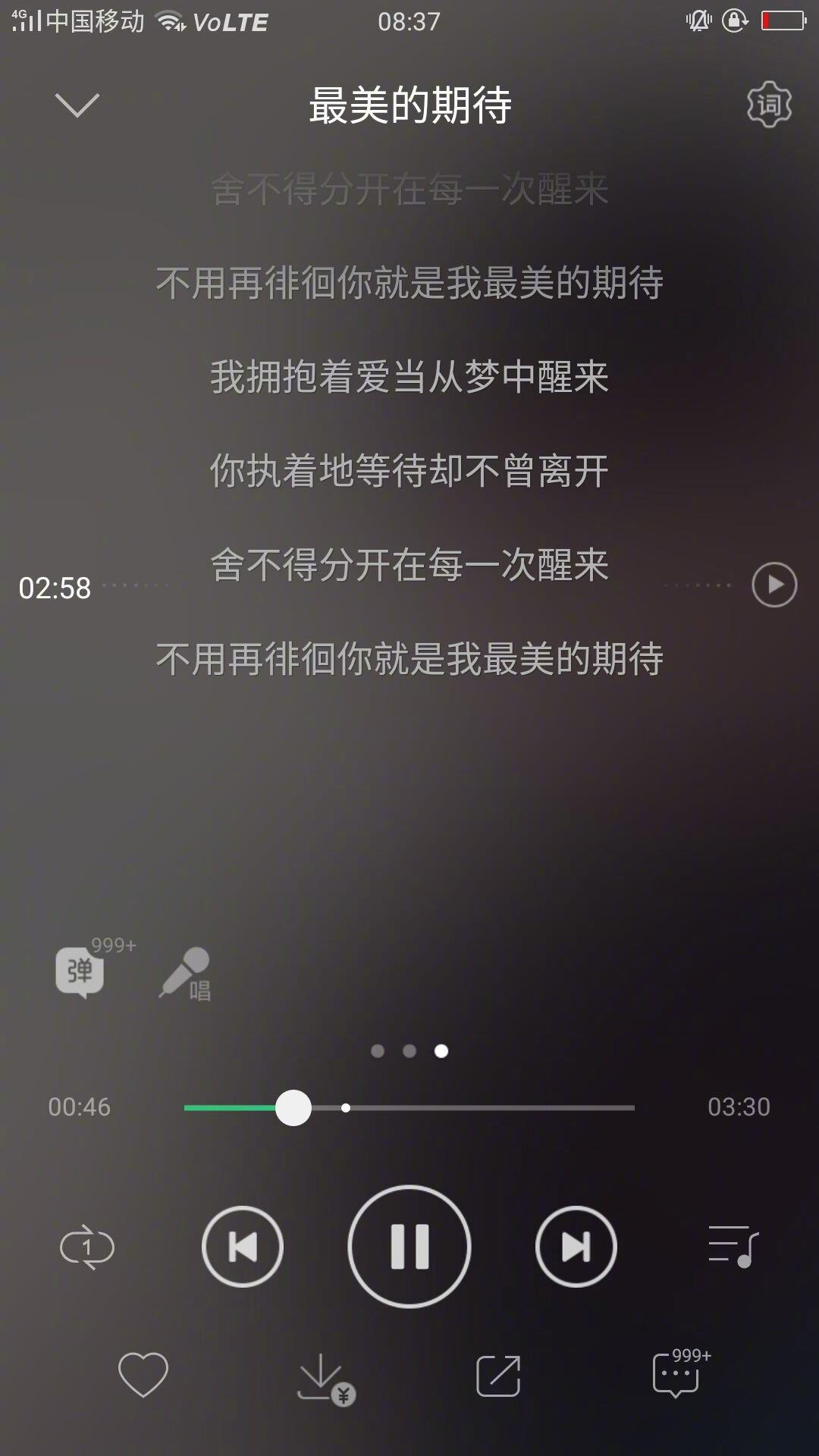
Task: Change the single-repeat play mode
Action: [87, 1247]
